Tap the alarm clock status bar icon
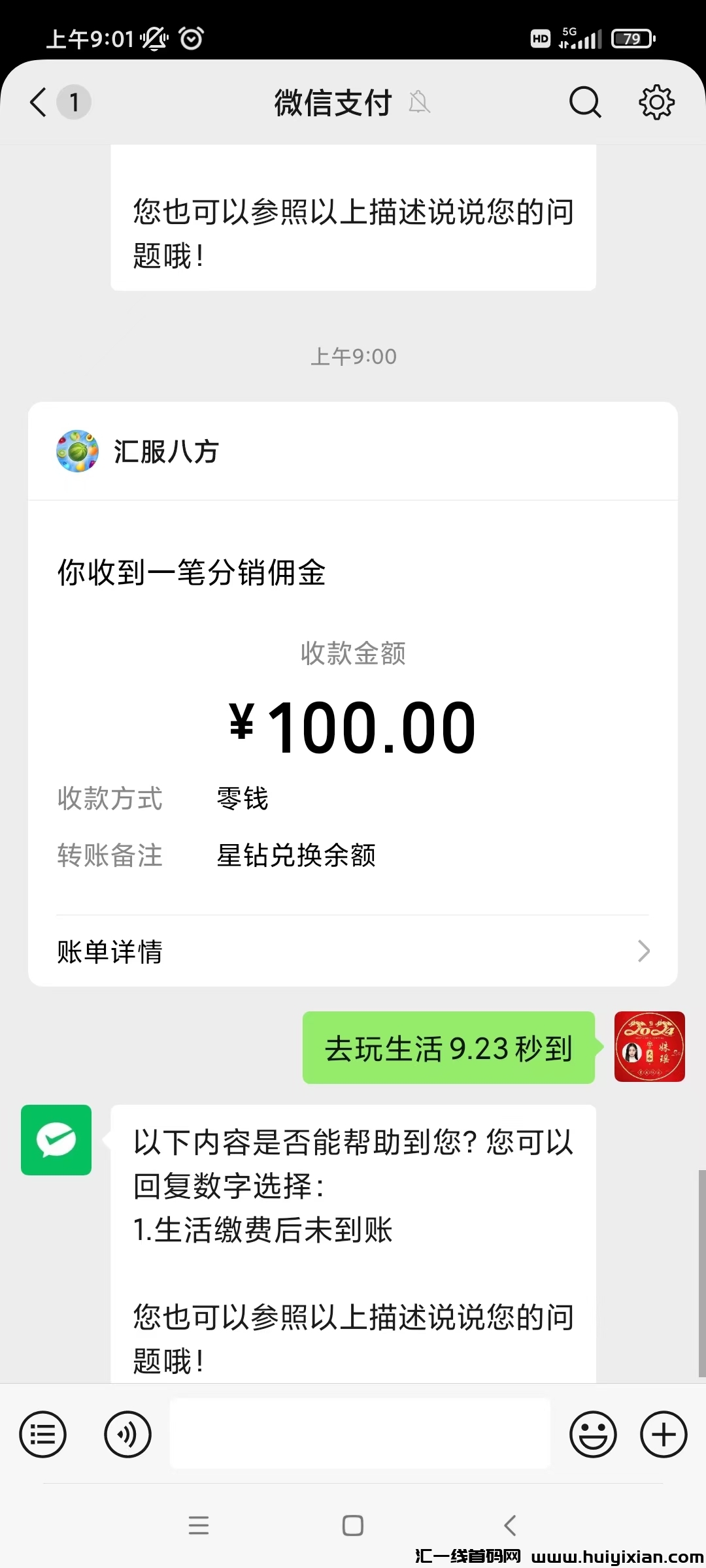Screen dimensions: 706x1568 [190, 39]
